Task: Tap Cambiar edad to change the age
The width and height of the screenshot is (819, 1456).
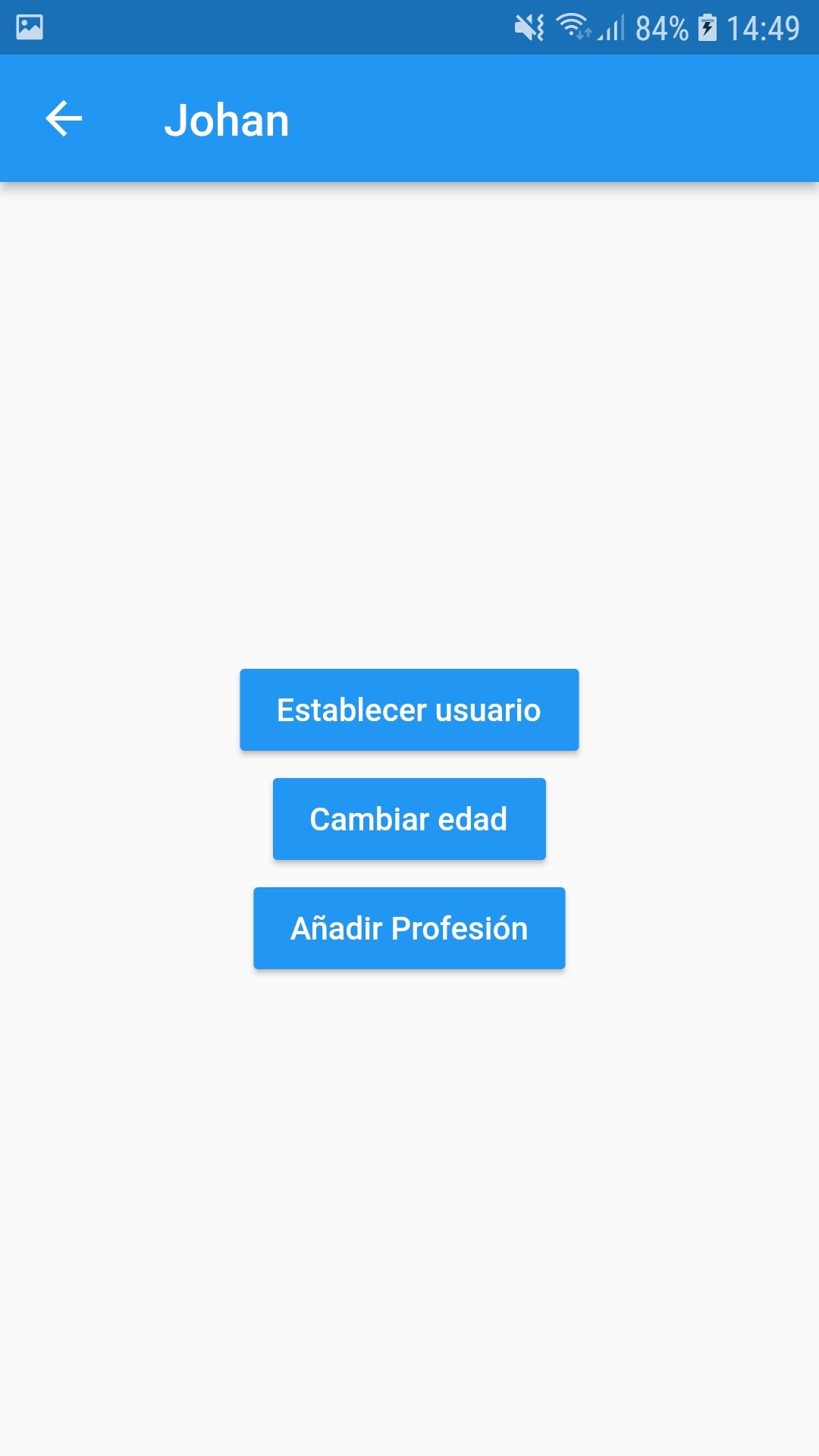Action: point(409,818)
